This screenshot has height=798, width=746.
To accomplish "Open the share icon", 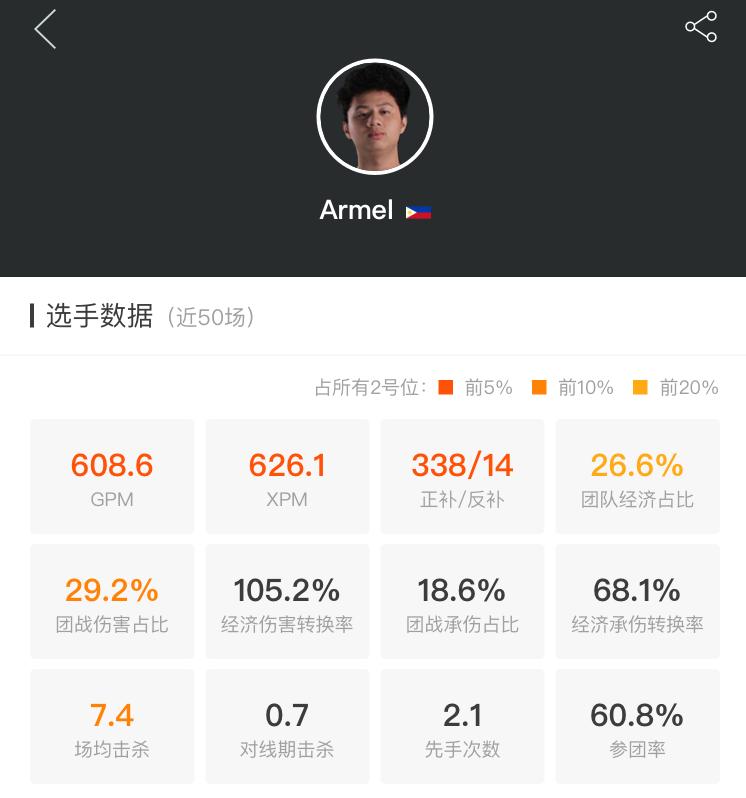I will click(x=700, y=28).
